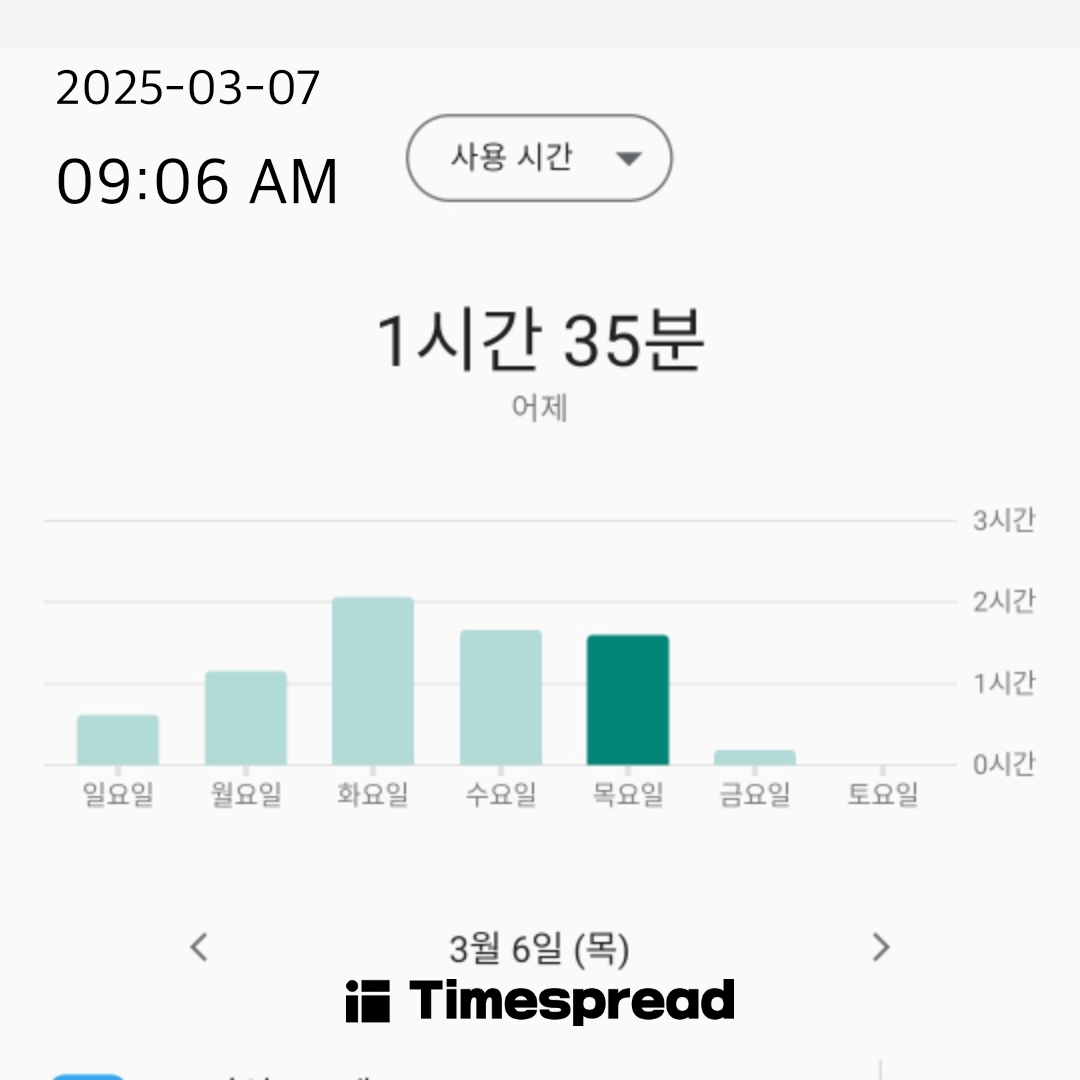
Task: Go to the next day arrow
Action: (881, 947)
